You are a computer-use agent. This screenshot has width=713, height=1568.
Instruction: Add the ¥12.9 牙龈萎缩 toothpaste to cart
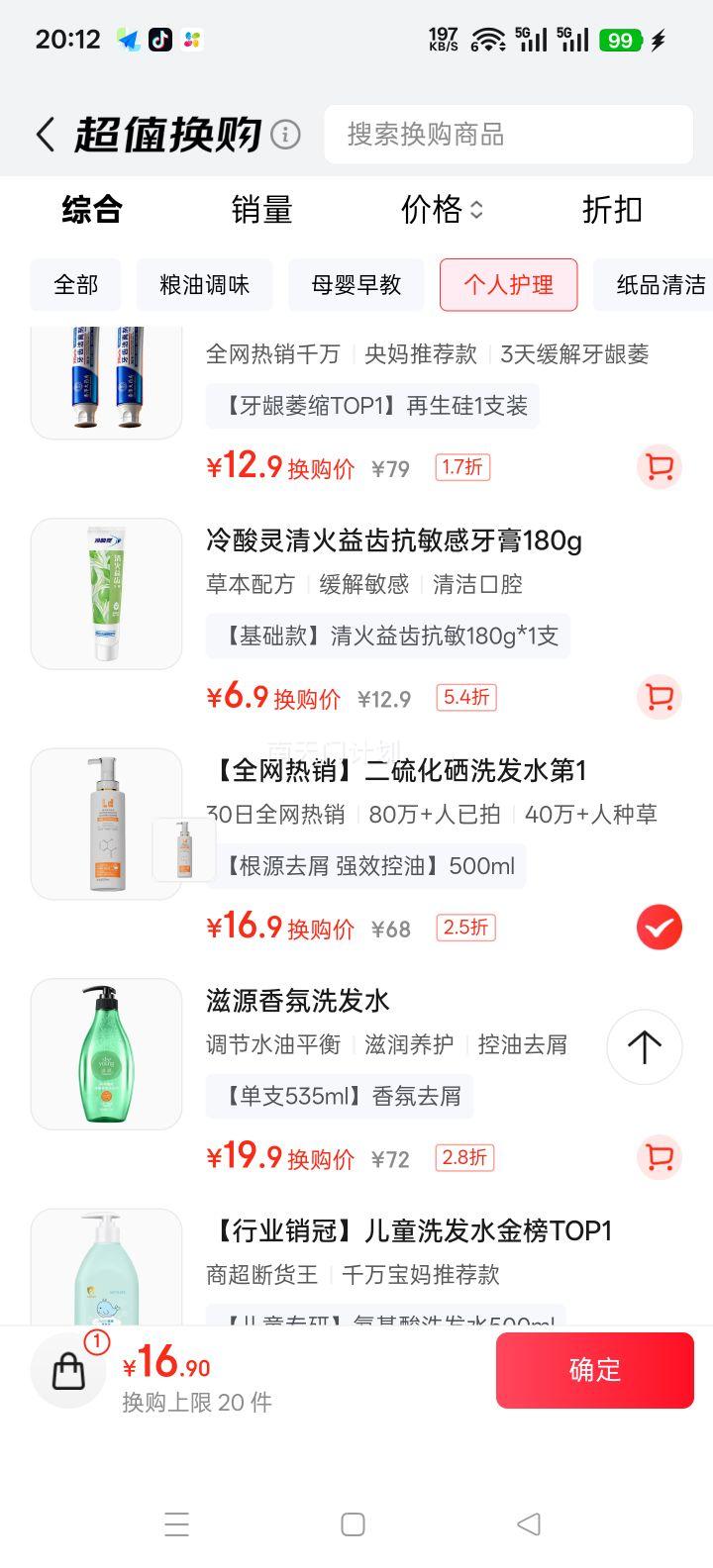click(x=659, y=467)
